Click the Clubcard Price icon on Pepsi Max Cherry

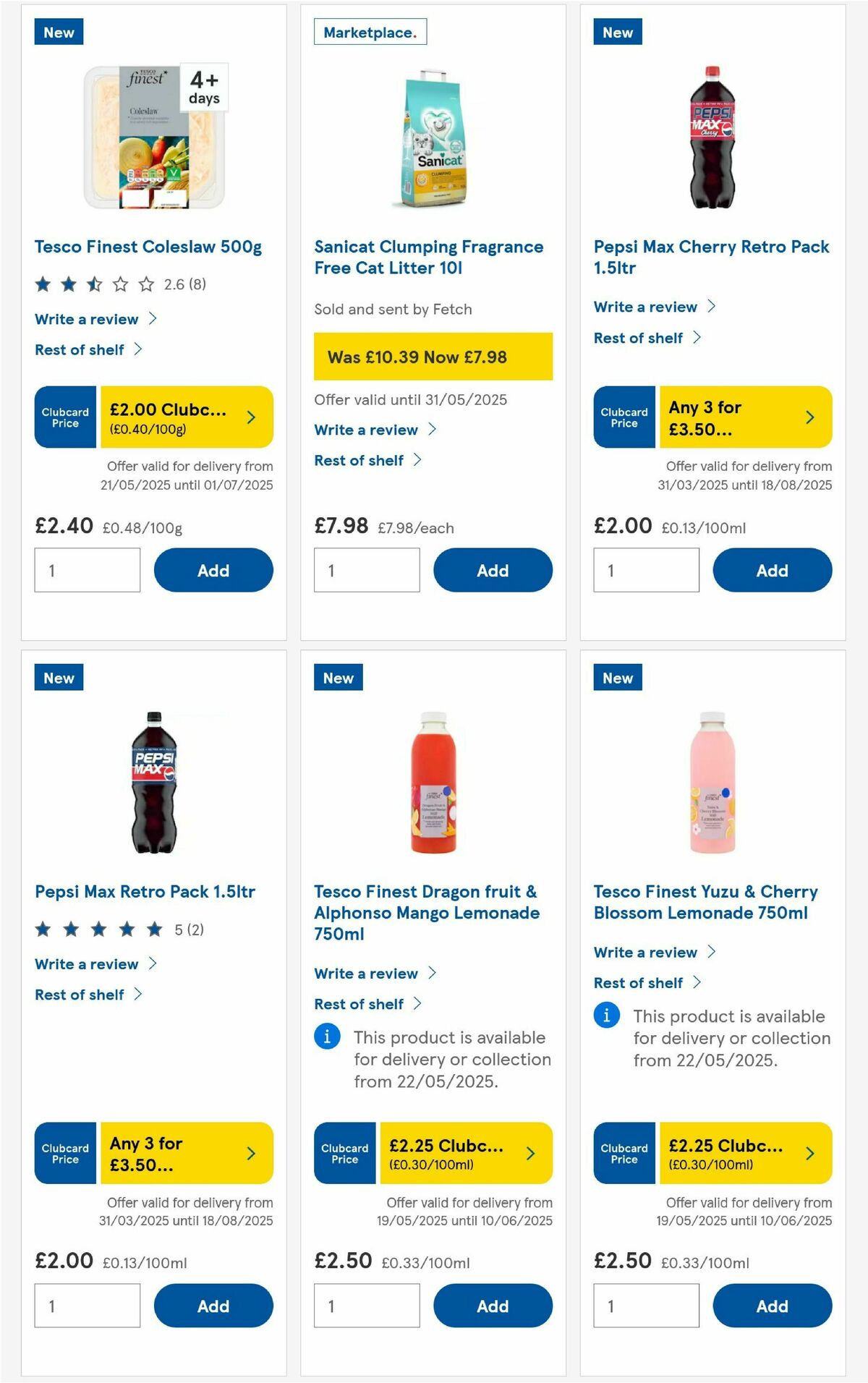[x=624, y=417]
